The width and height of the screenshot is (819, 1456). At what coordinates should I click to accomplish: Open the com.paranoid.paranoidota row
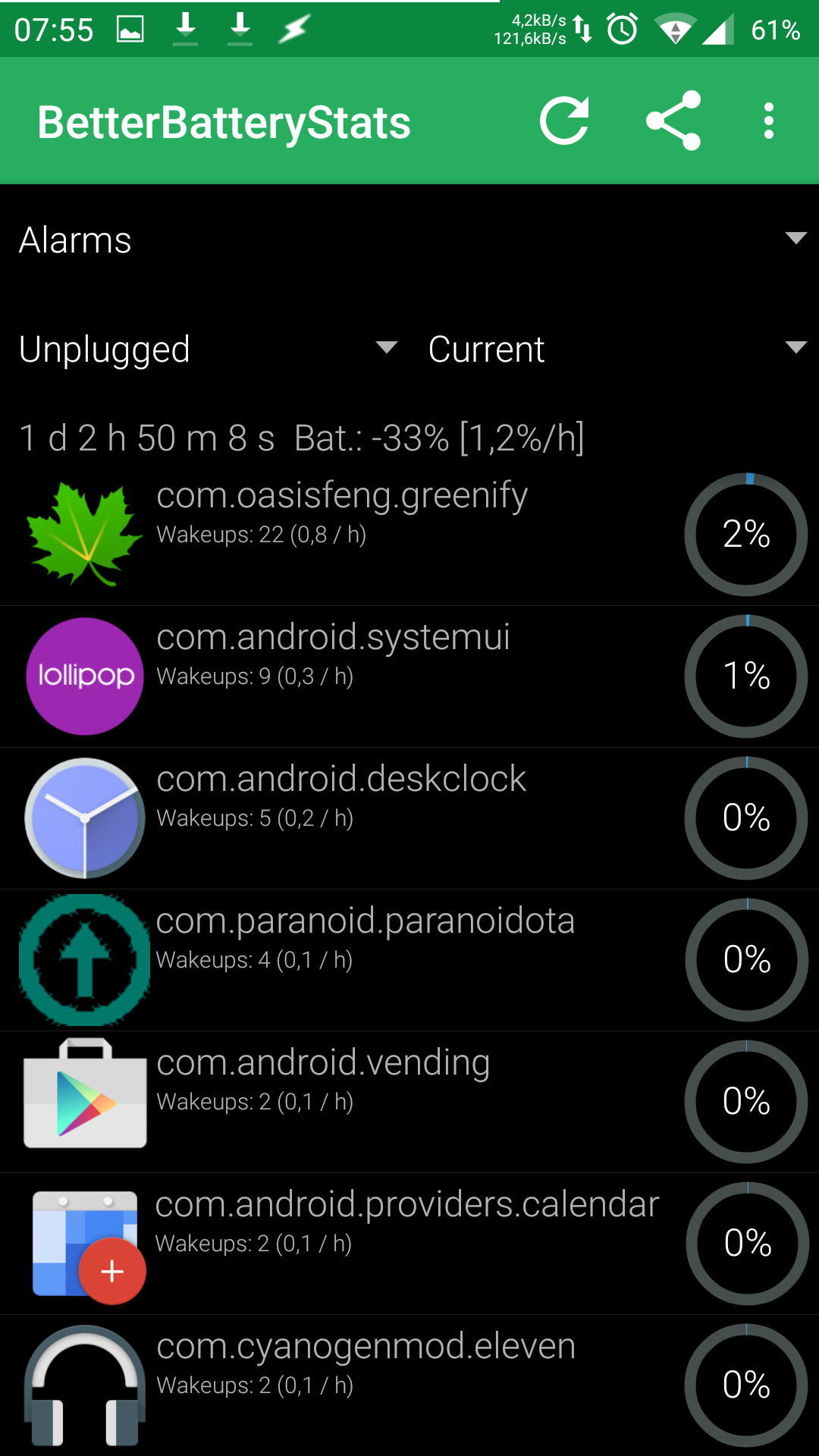coord(409,959)
